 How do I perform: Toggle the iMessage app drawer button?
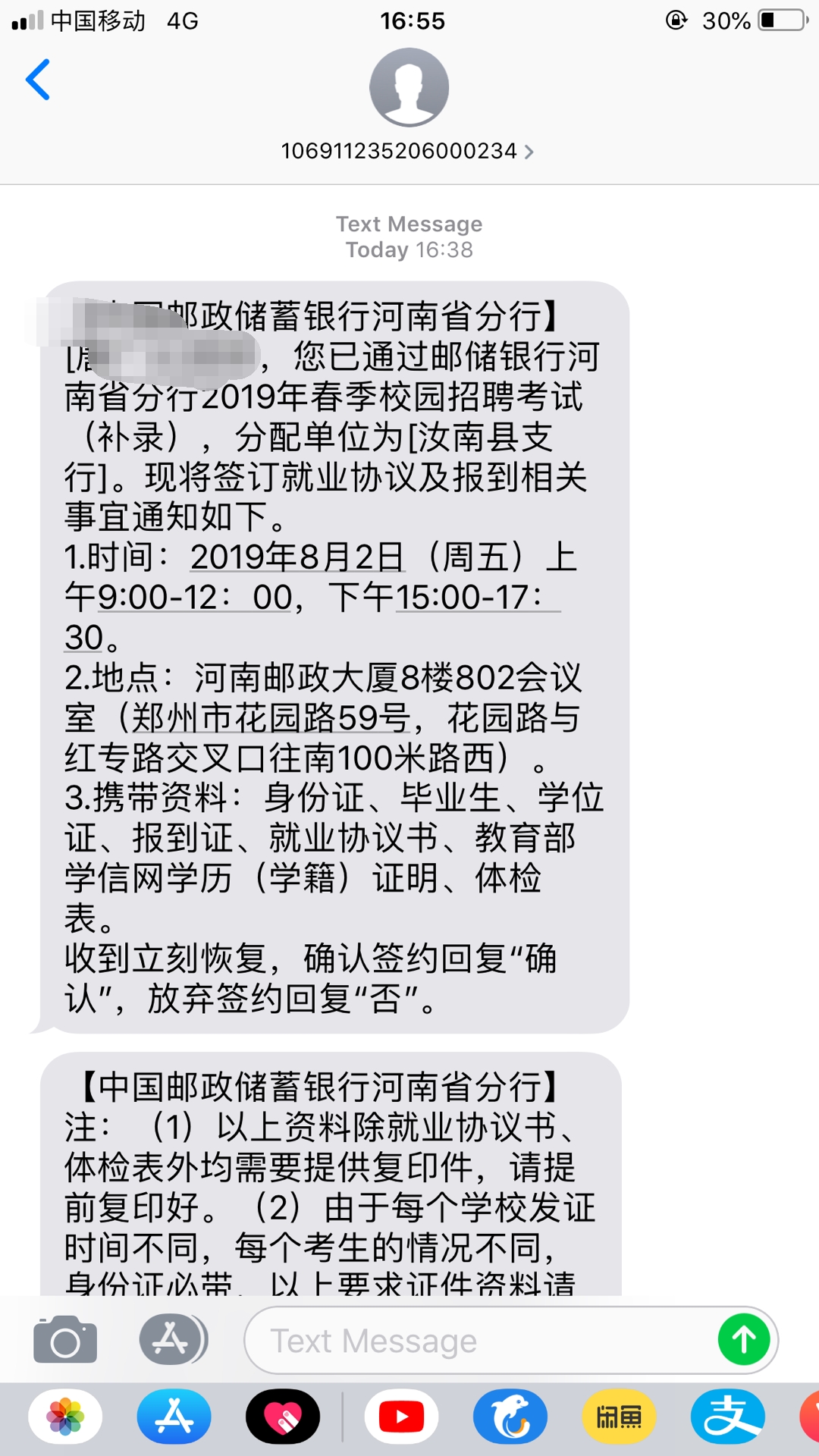point(173,1339)
